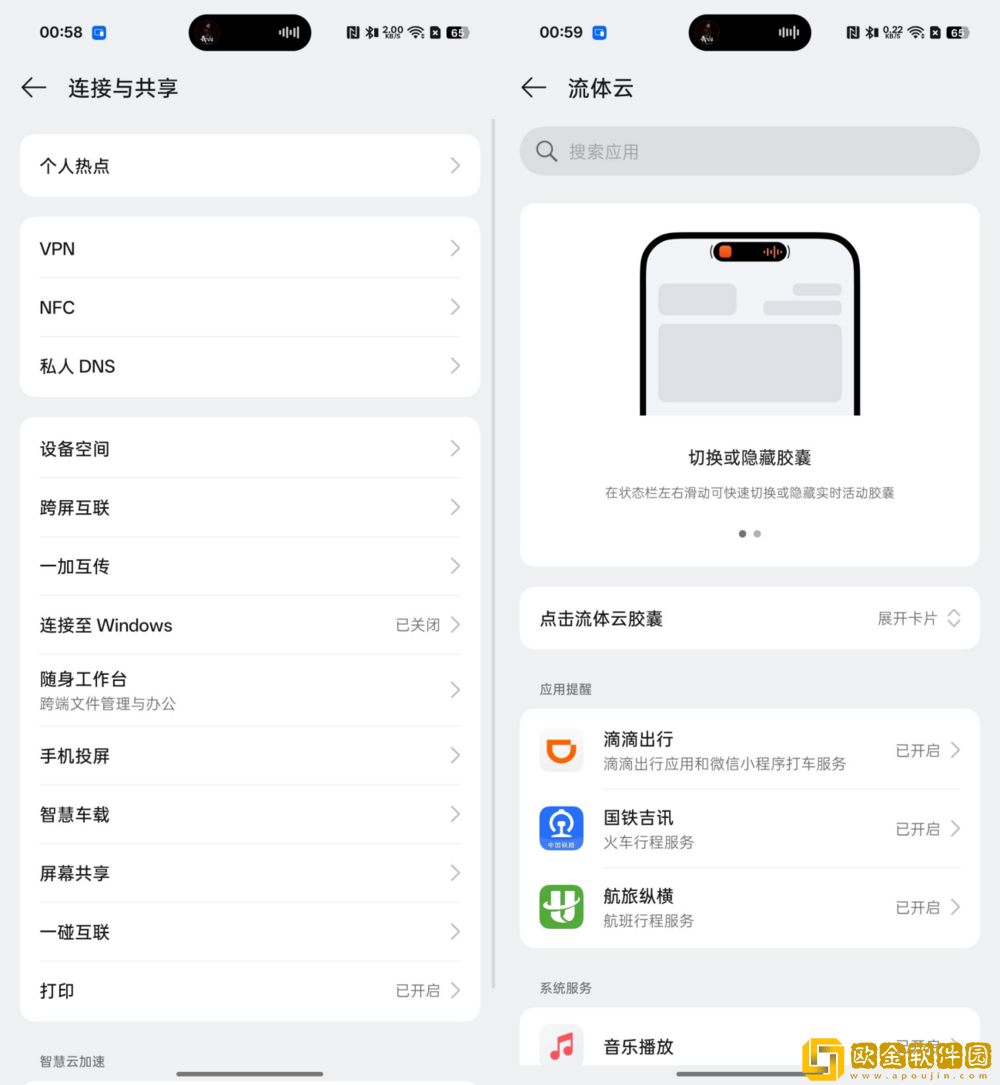
Task: Tap the 航旅纵横 flight service icon
Action: click(561, 907)
